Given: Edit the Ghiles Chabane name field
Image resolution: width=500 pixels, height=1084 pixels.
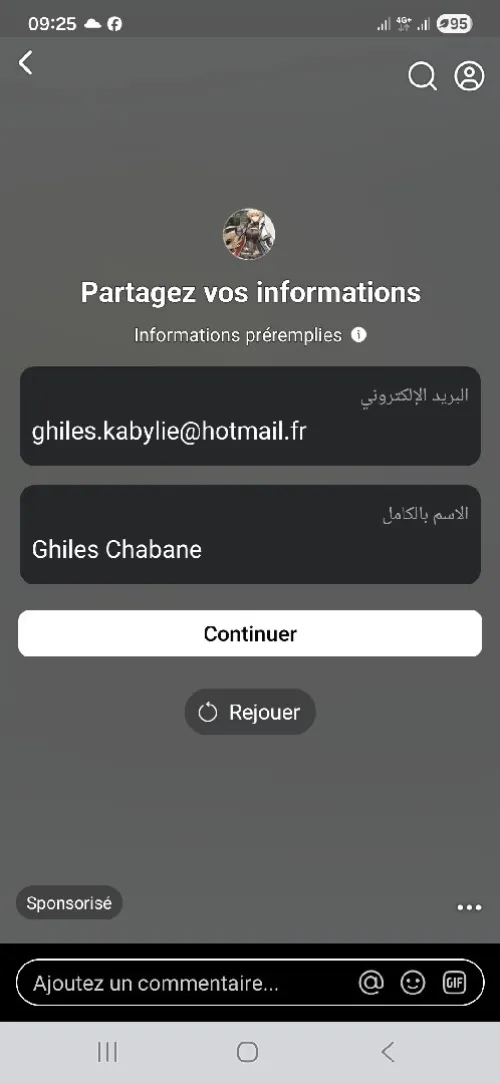Looking at the screenshot, I should tap(250, 534).
